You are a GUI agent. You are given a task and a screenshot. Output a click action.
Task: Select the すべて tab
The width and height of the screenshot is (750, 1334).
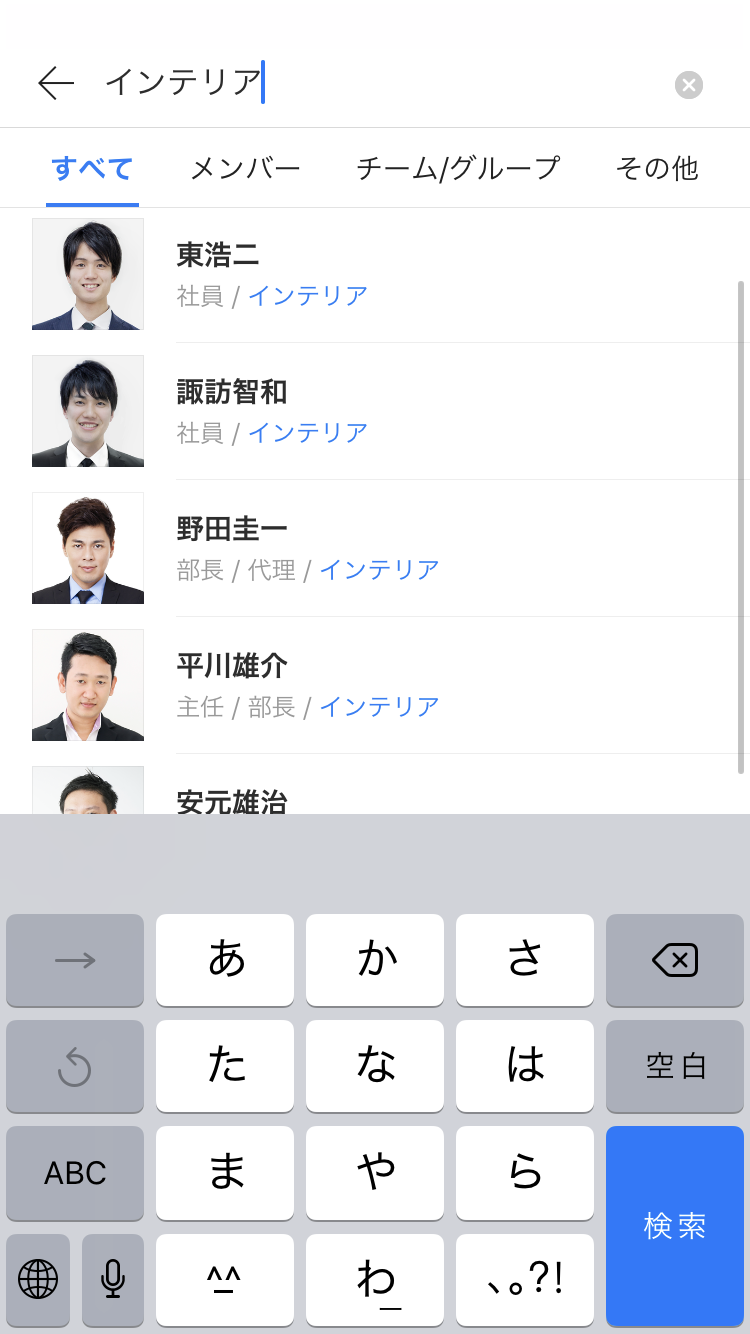click(92, 169)
